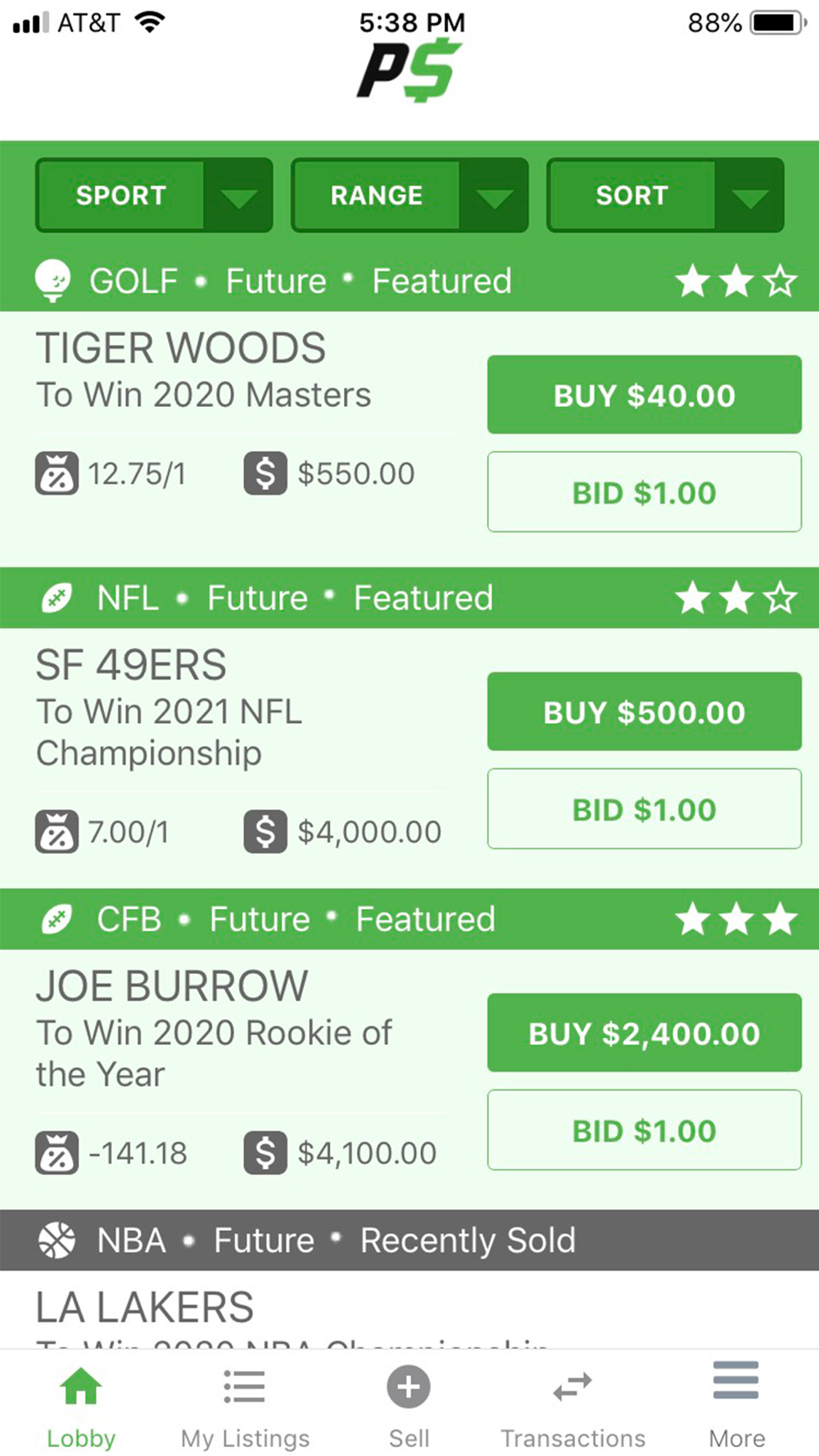819x1456 pixels.
Task: Bid $1.00 on Tiger Woods Masters
Action: point(644,492)
